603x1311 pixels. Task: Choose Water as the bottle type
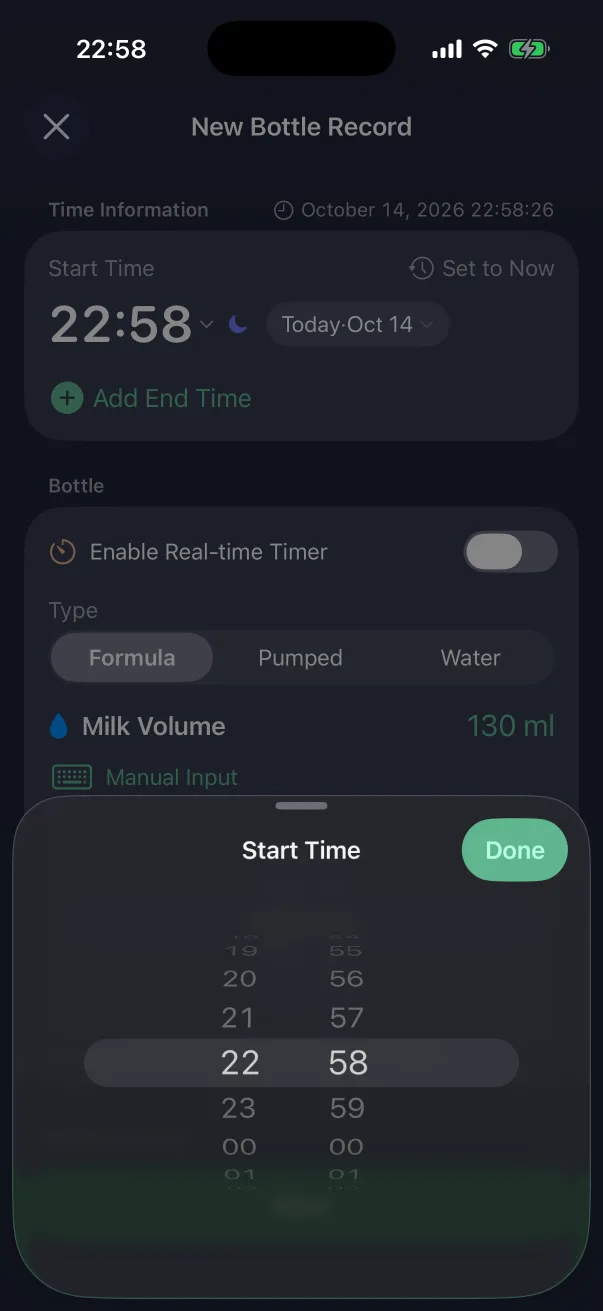tap(470, 658)
